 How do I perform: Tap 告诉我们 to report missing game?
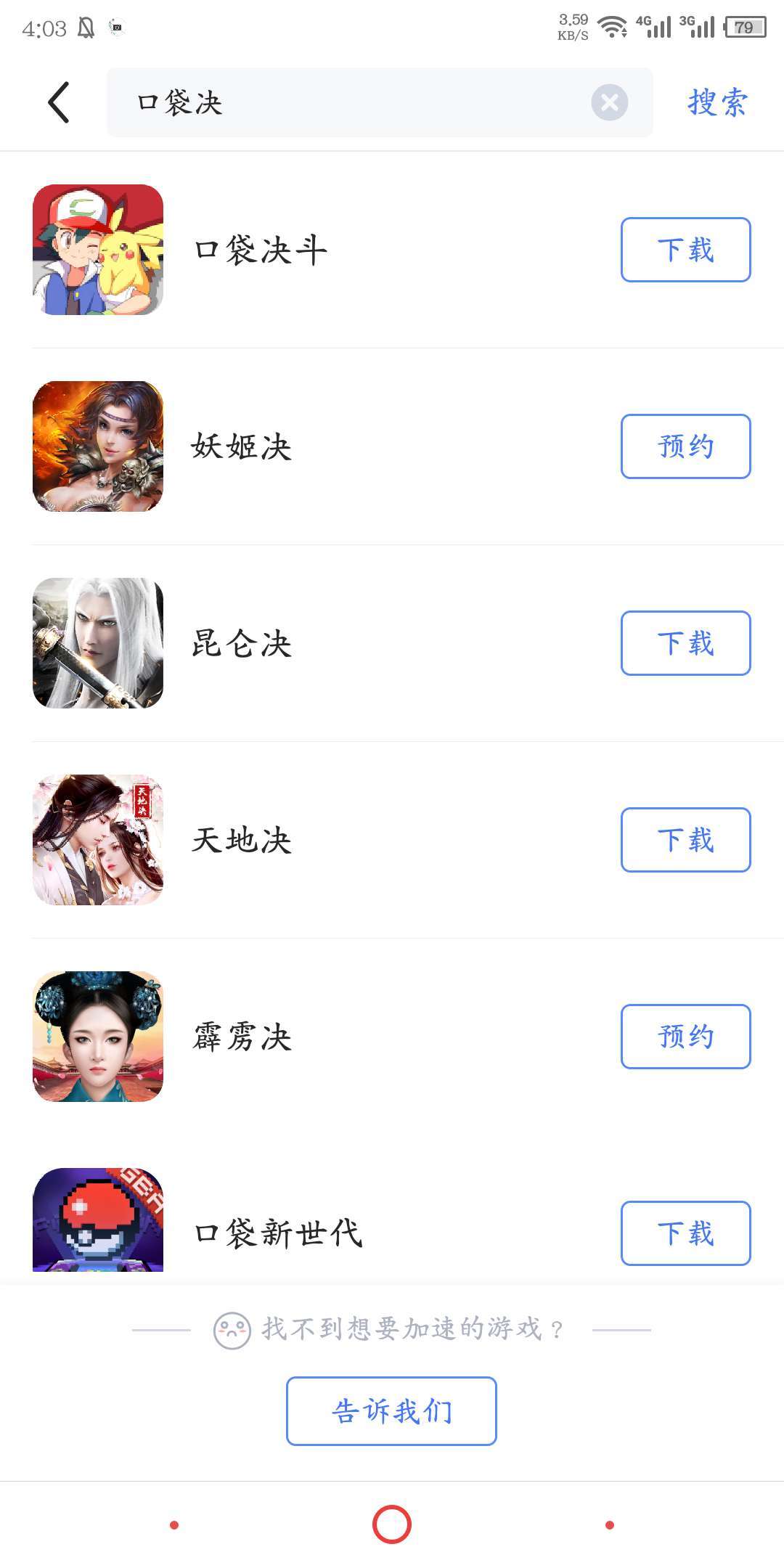pyautogui.click(x=391, y=1411)
